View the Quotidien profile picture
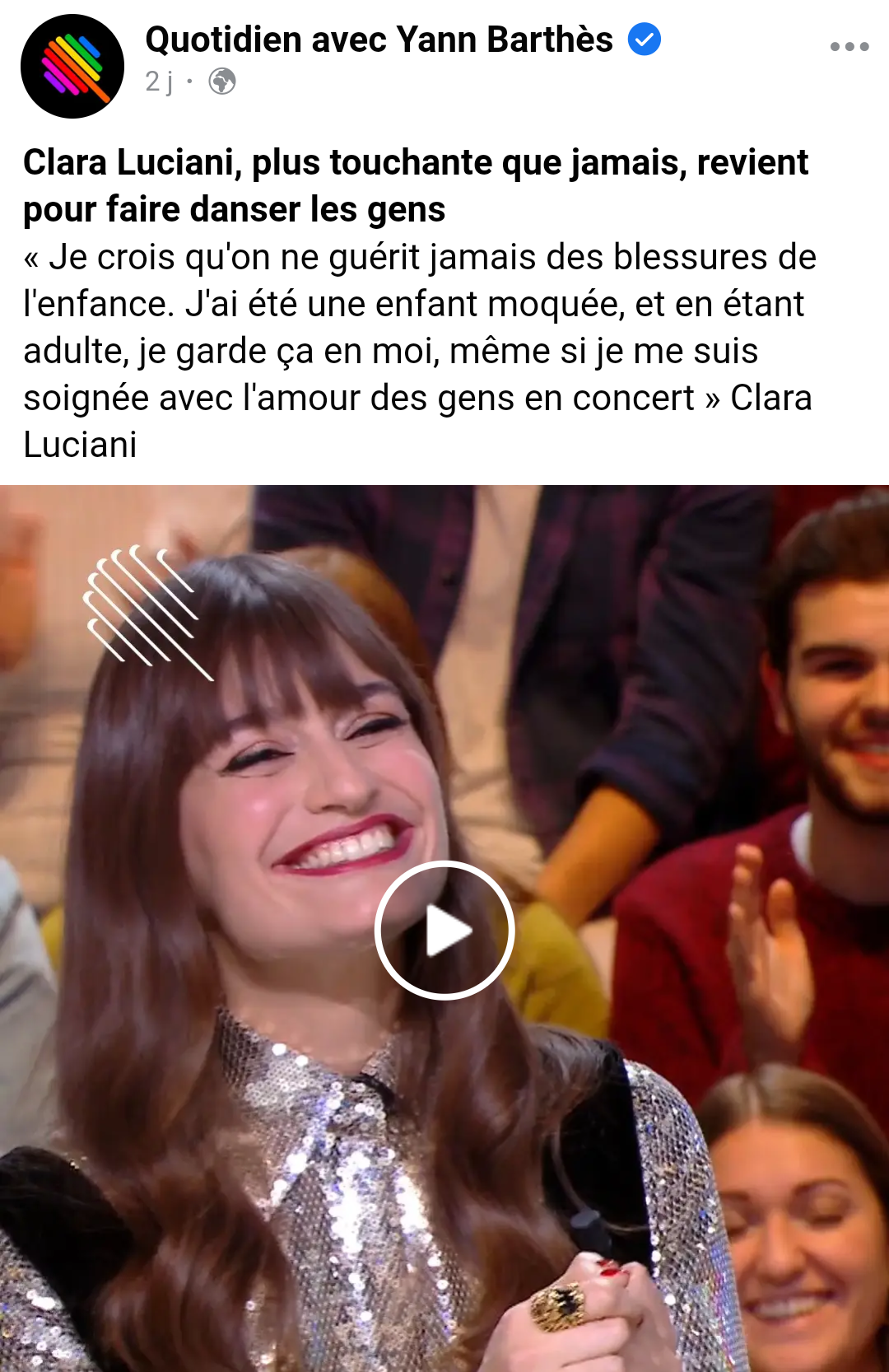The image size is (889, 1372). point(72,66)
